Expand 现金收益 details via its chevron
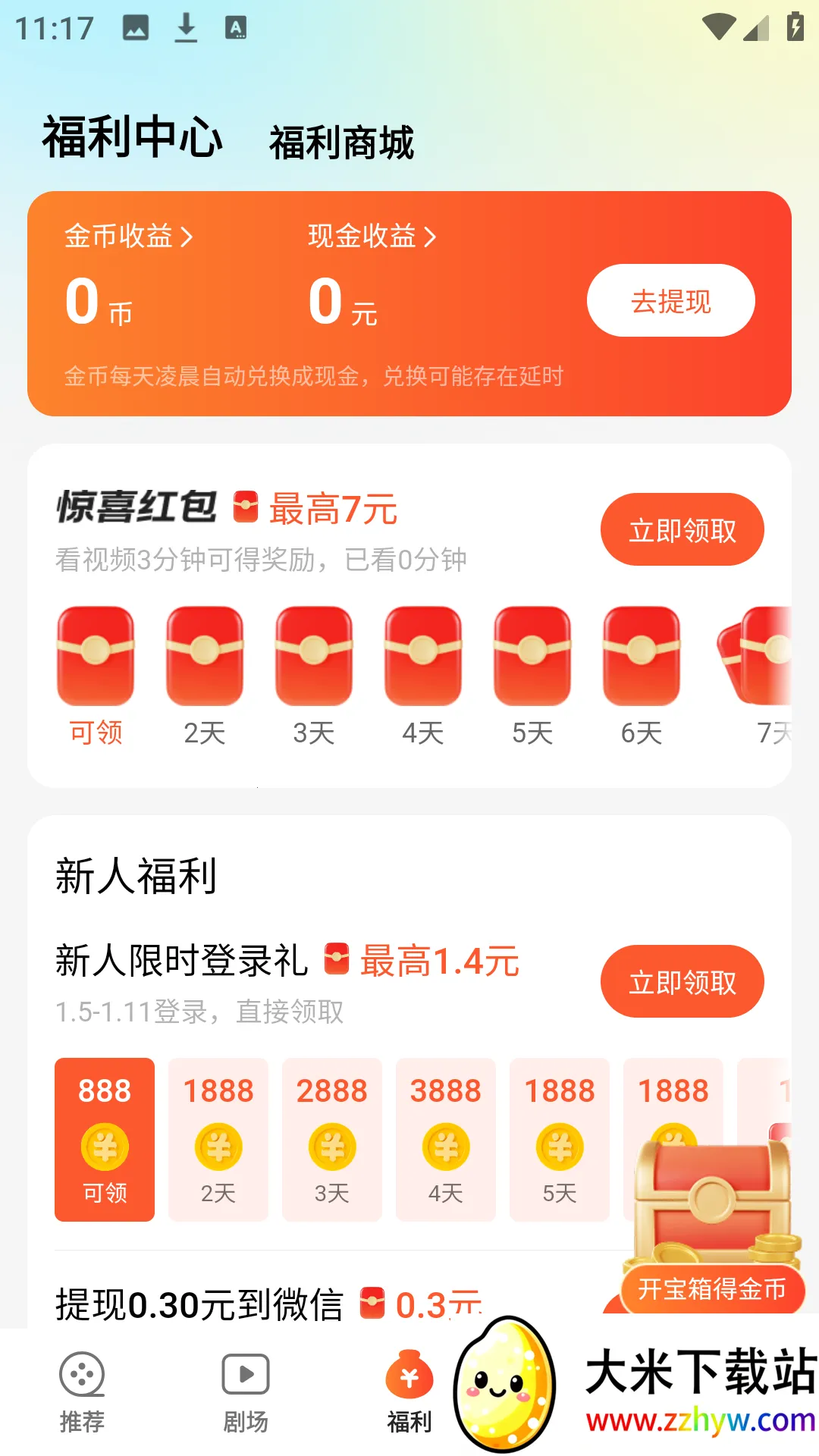This screenshot has width=819, height=1456. point(431,237)
